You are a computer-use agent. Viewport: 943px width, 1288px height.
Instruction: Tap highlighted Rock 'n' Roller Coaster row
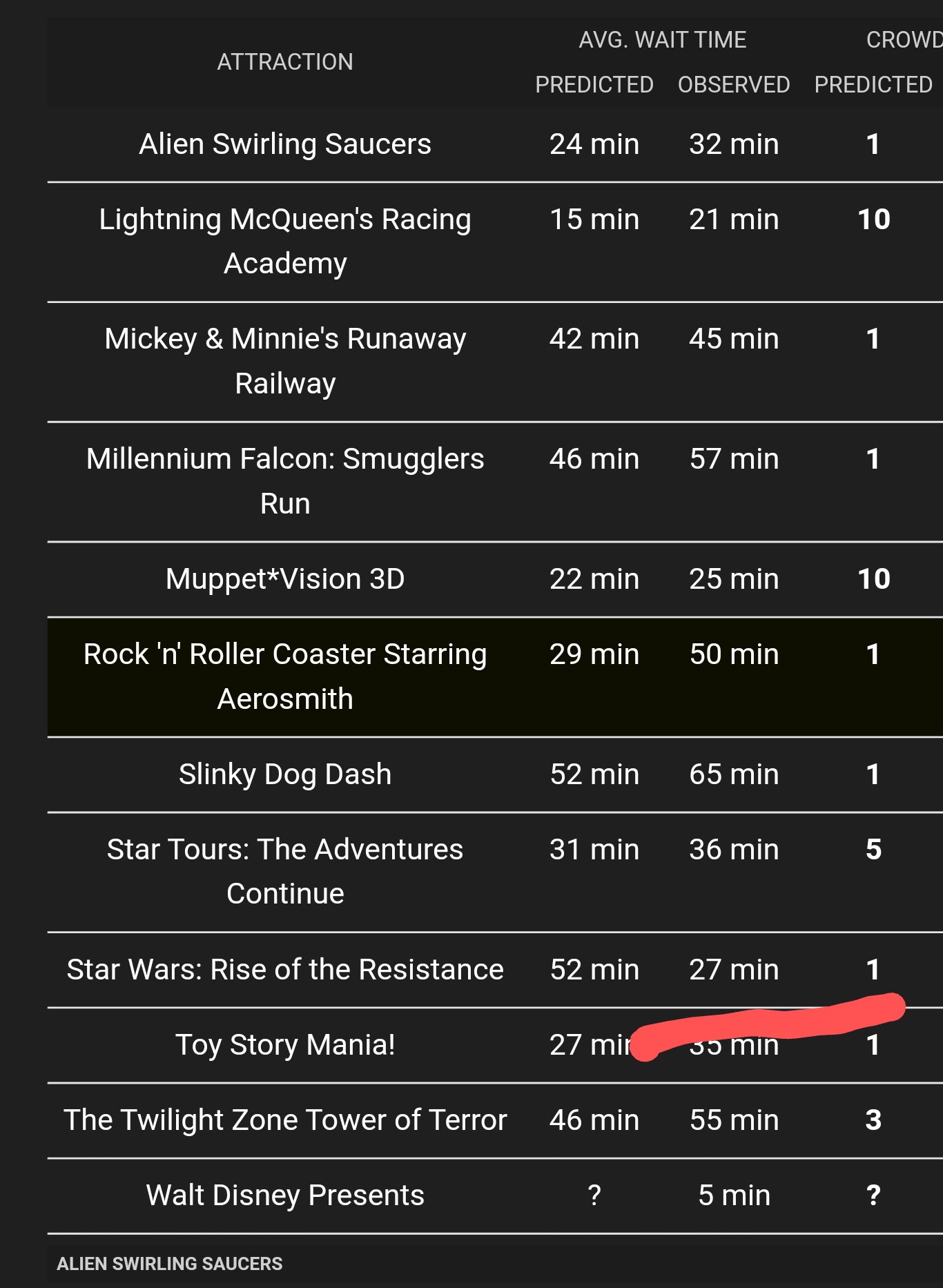click(284, 676)
